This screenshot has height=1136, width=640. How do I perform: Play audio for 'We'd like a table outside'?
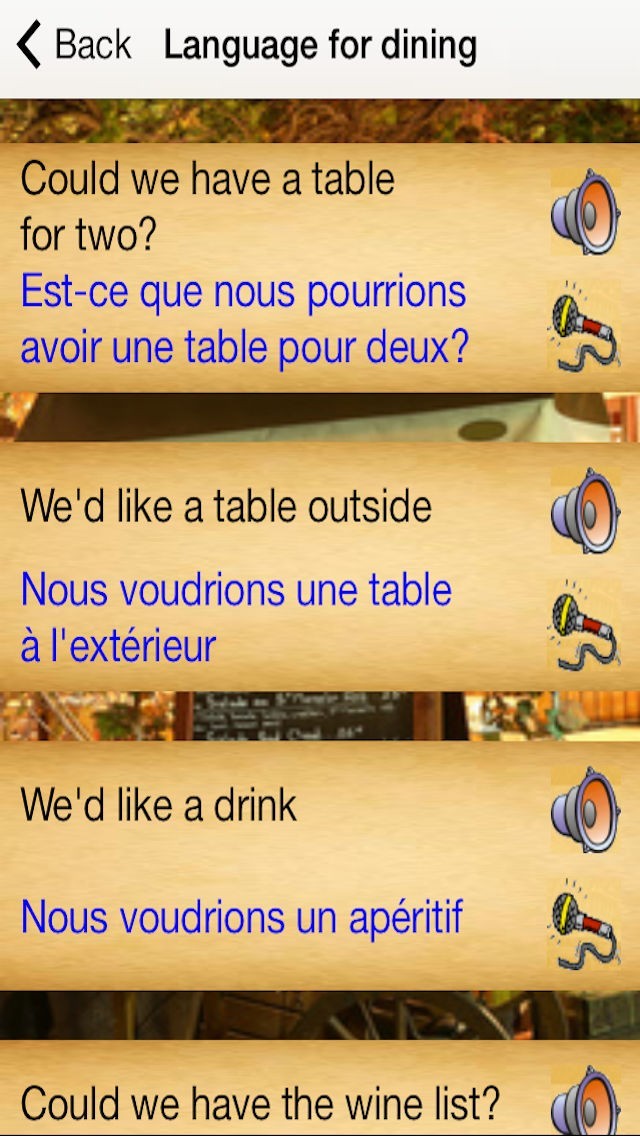pos(586,511)
